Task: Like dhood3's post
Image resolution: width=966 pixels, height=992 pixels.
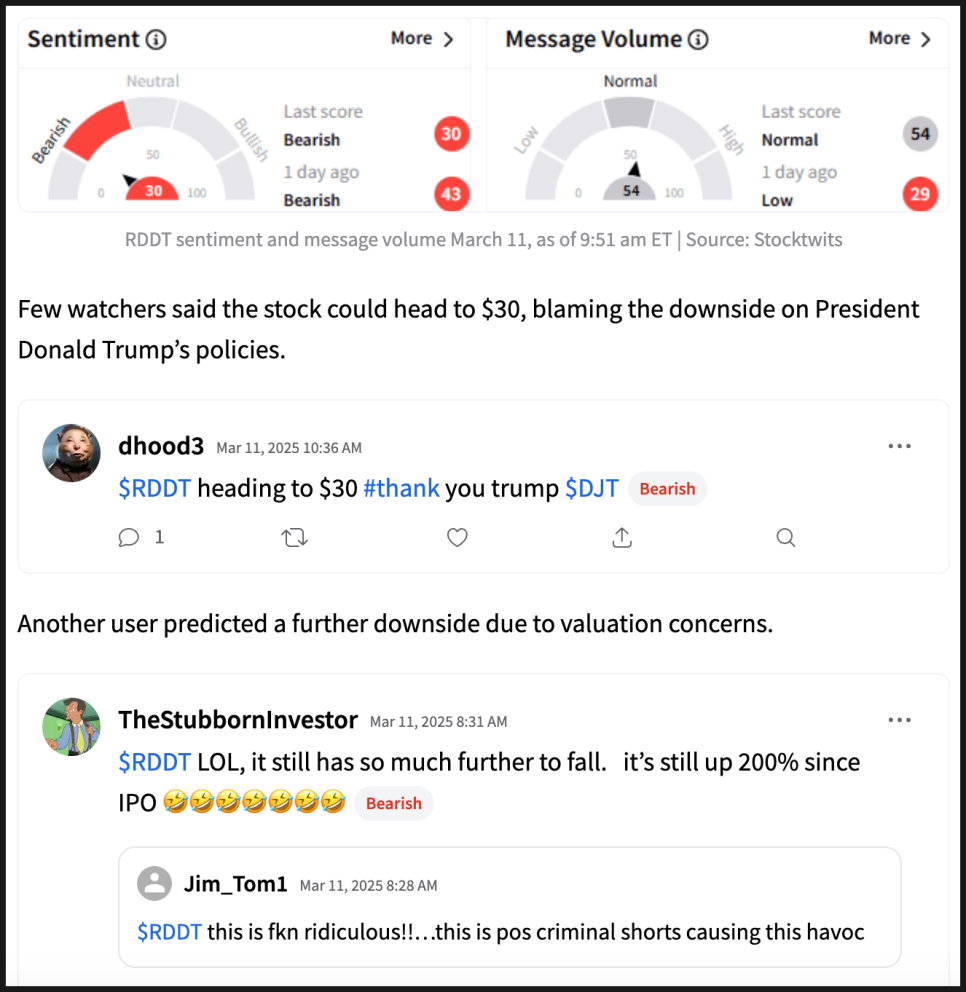Action: [457, 538]
